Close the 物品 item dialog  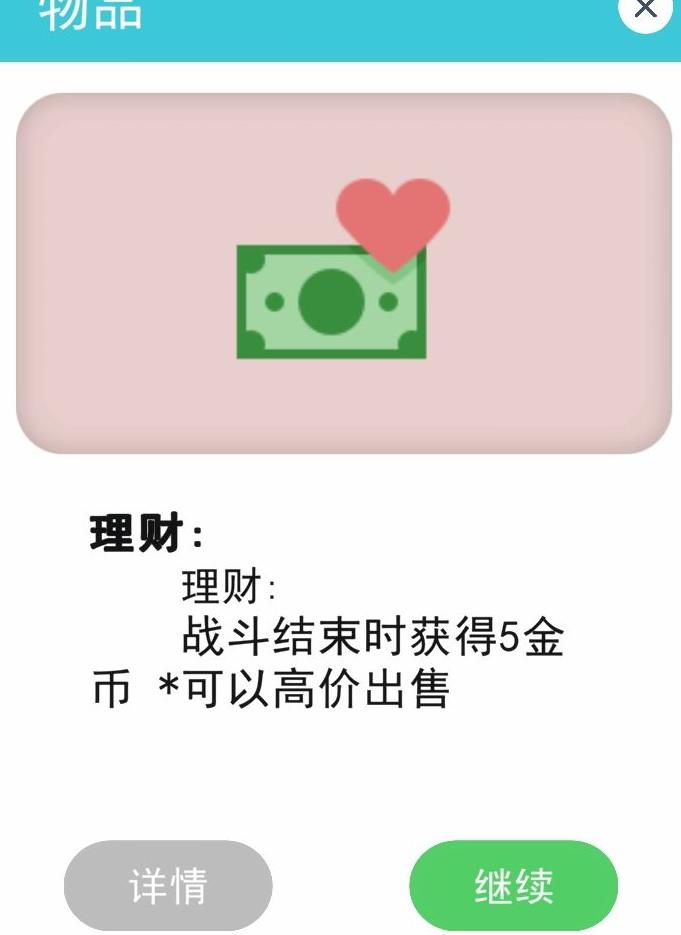click(646, 11)
